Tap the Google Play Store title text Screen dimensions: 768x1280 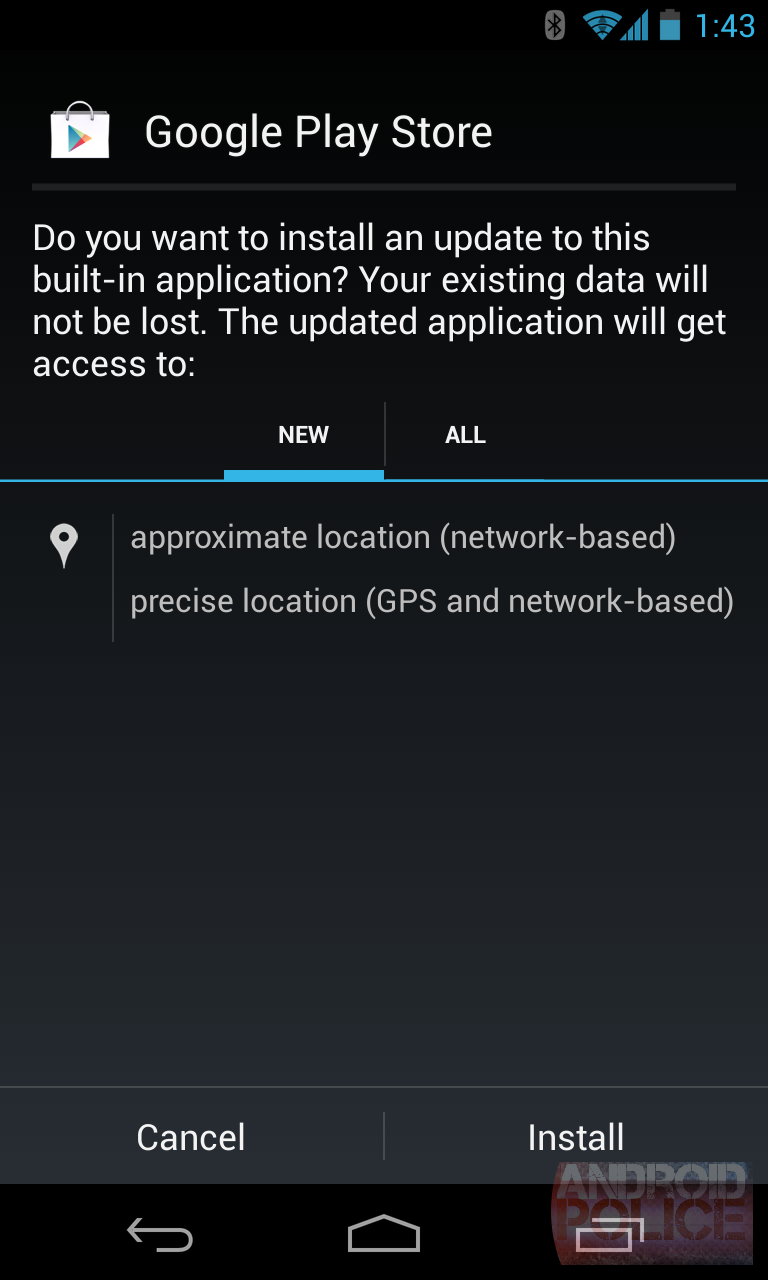[319, 130]
